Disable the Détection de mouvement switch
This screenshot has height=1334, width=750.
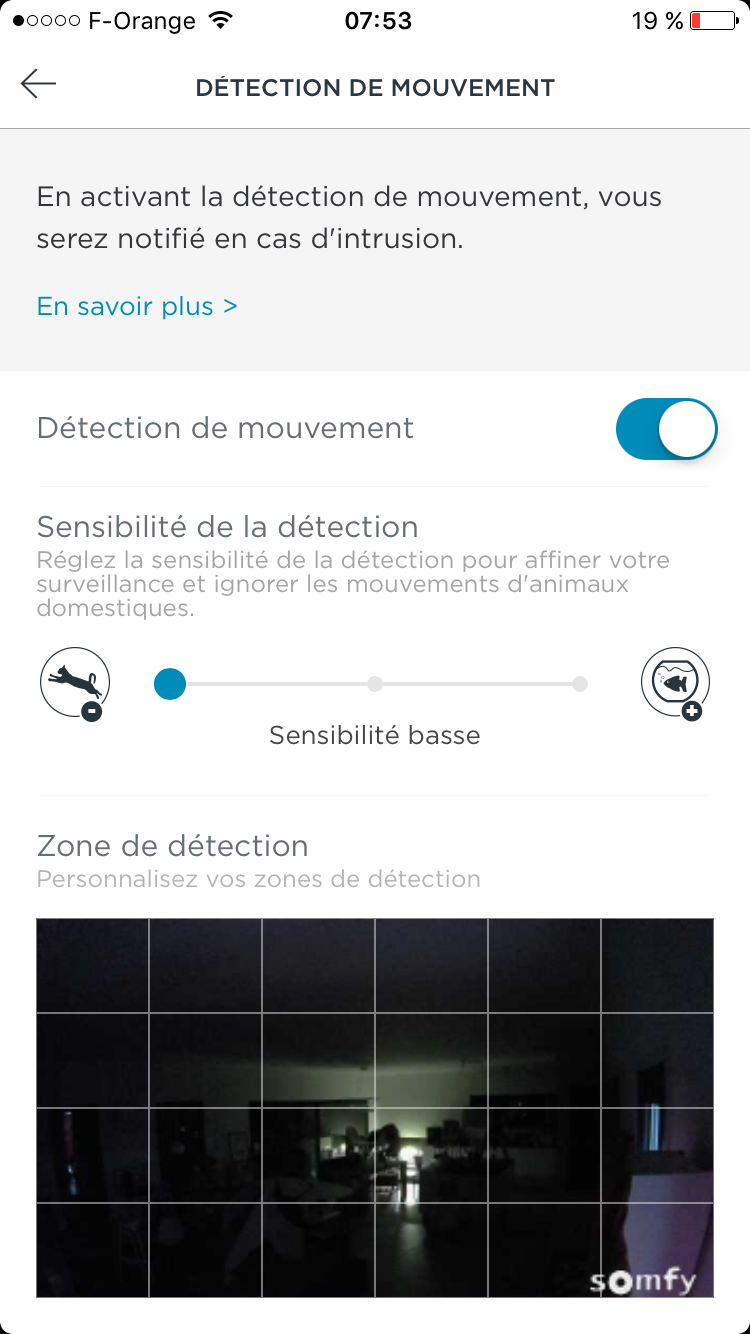[666, 429]
